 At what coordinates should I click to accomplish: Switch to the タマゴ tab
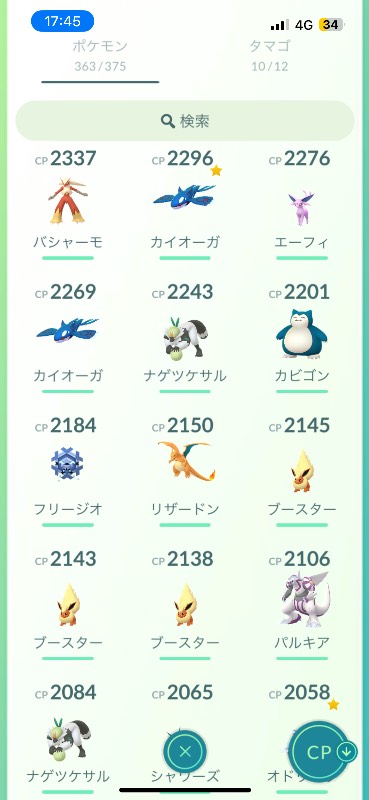point(269,56)
